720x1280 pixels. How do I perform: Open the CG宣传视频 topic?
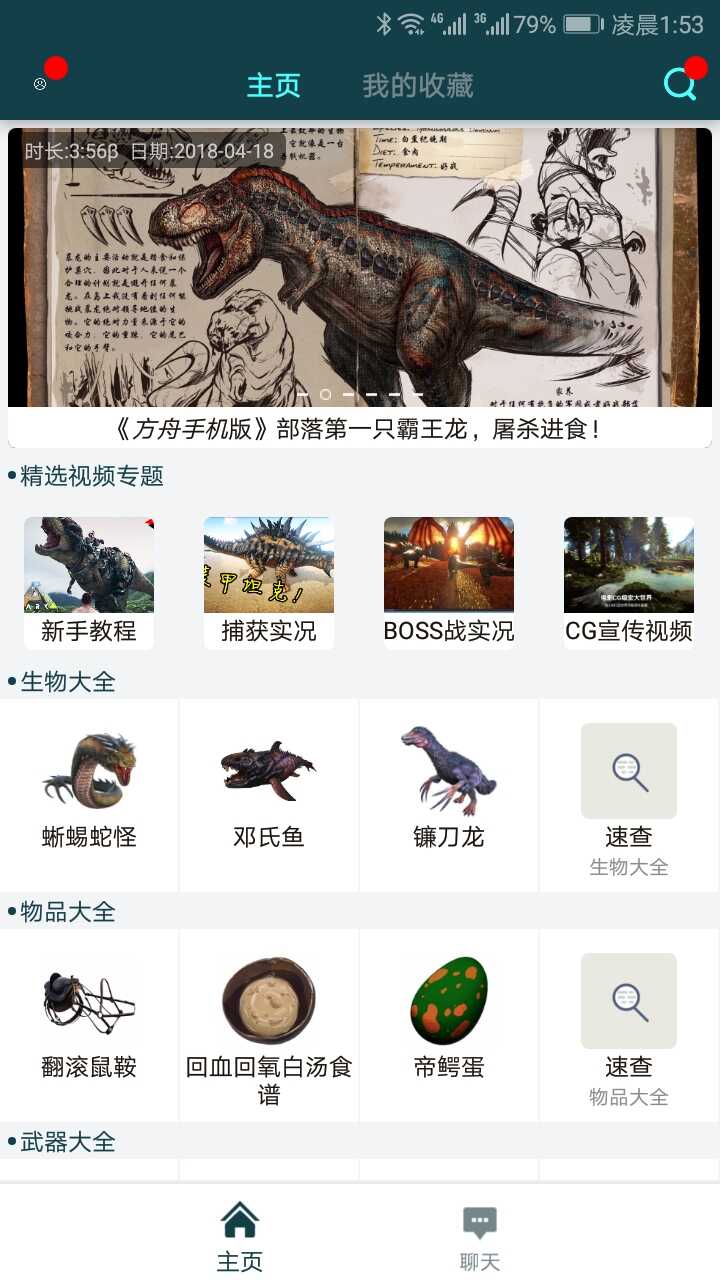coord(629,582)
